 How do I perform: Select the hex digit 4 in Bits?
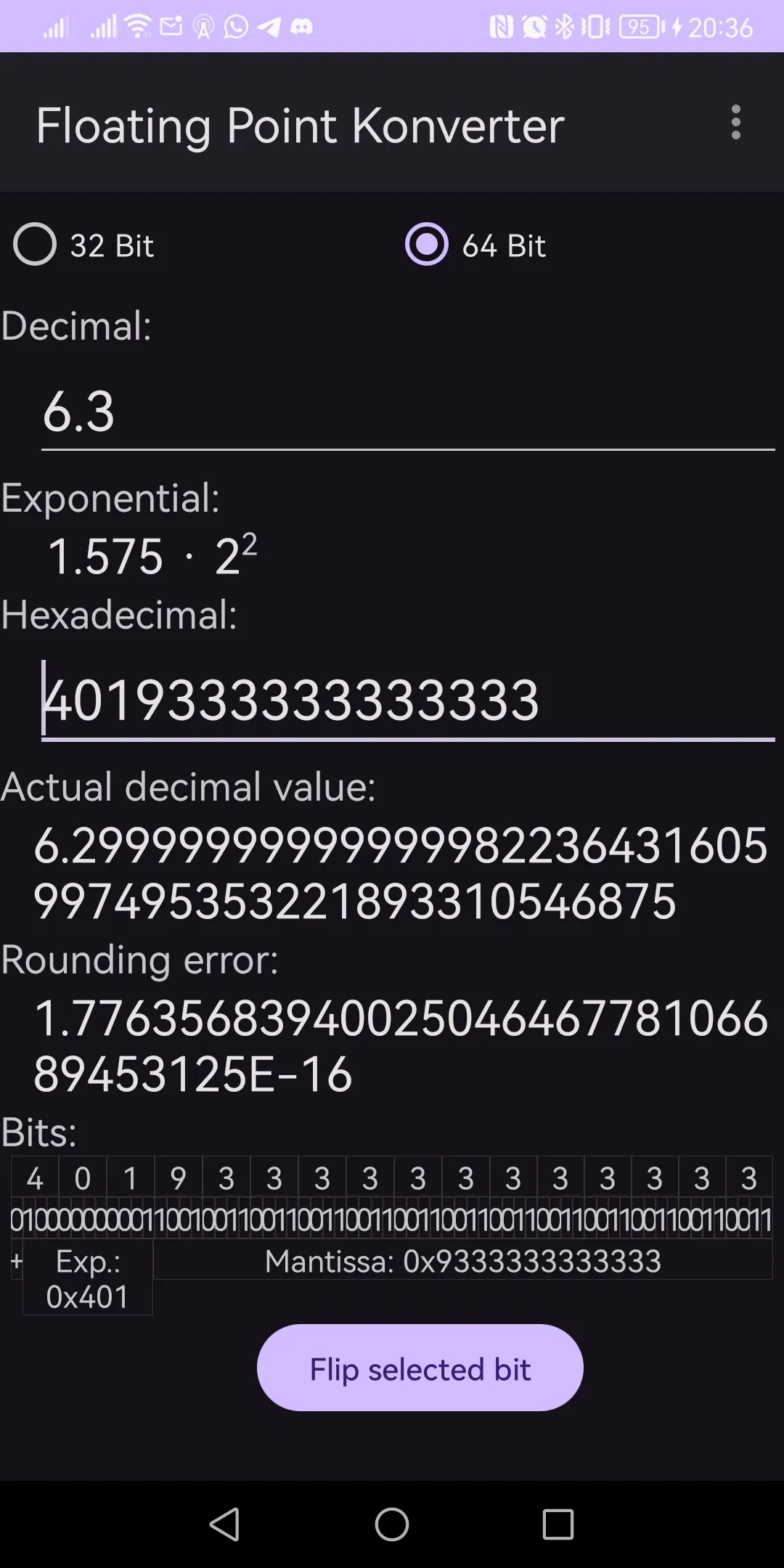coord(35,1177)
